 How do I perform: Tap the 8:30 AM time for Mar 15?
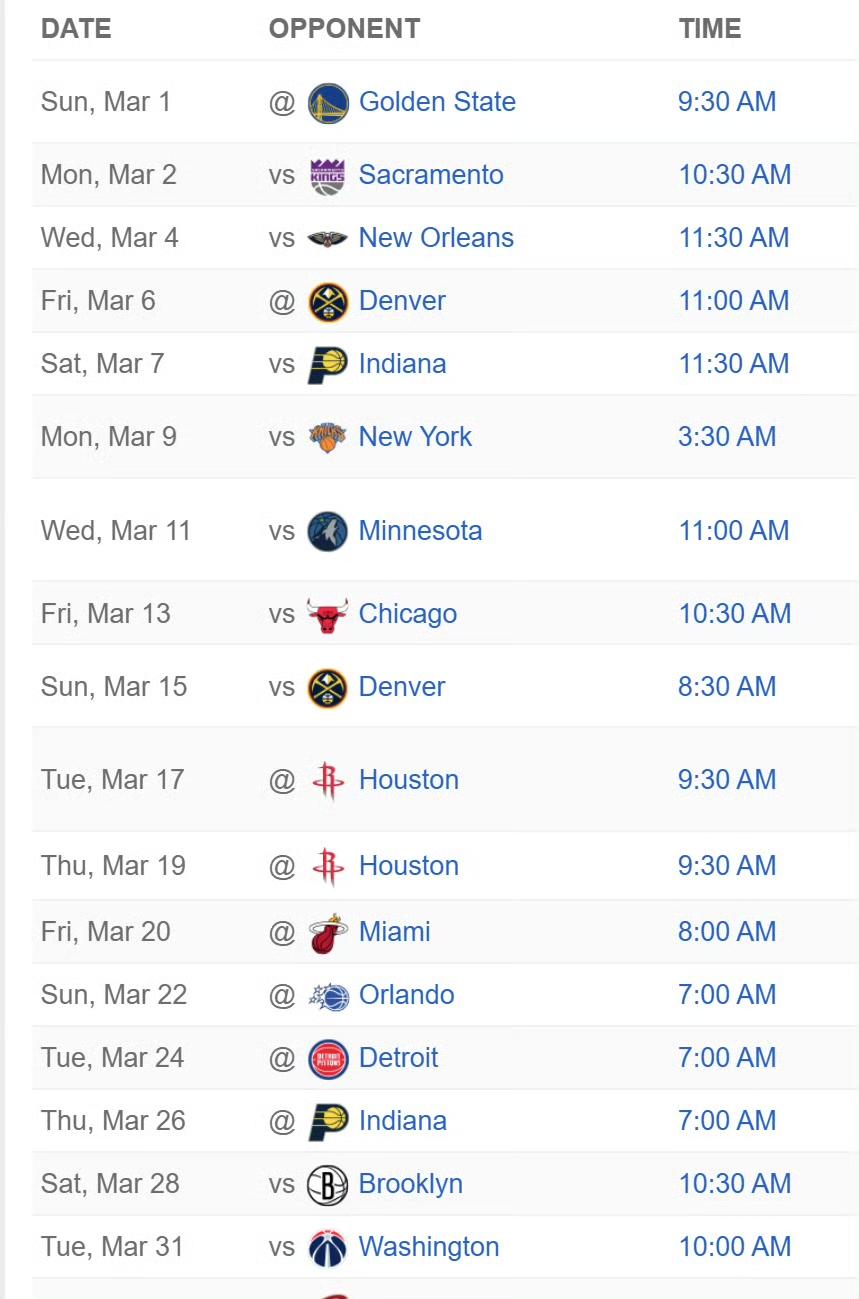pyautogui.click(x=727, y=687)
